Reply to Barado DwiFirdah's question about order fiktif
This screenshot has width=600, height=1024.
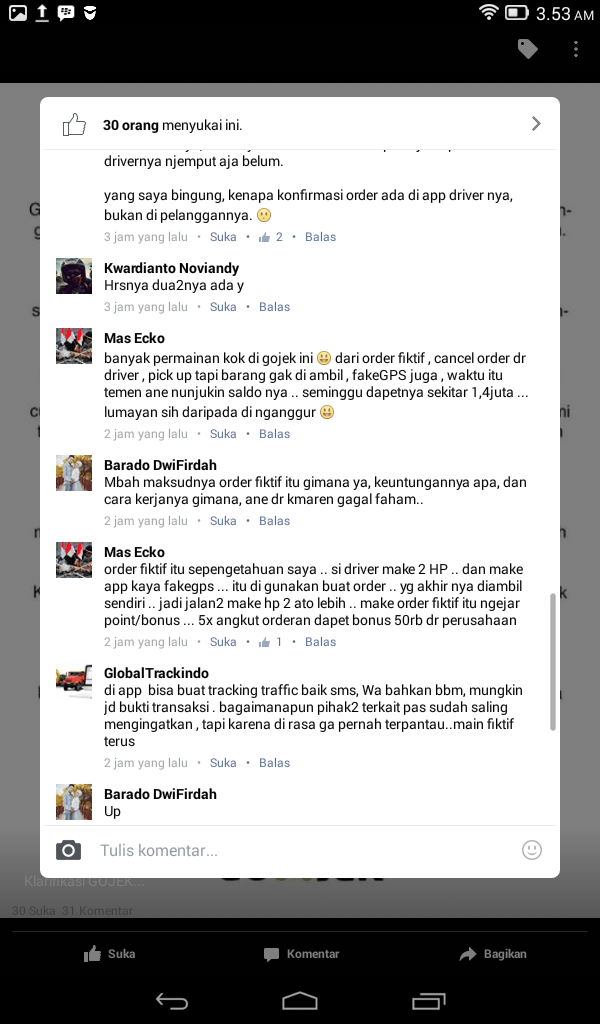point(274,521)
